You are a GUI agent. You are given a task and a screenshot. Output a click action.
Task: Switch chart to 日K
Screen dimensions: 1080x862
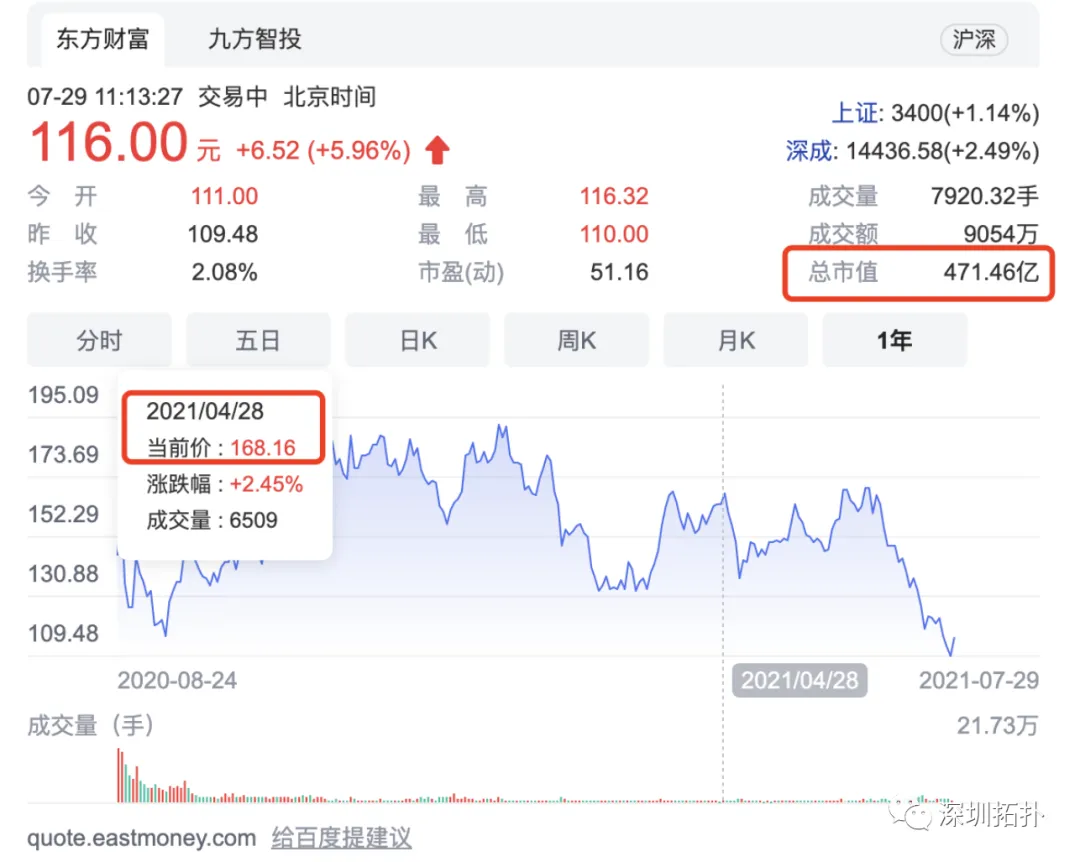click(x=418, y=341)
